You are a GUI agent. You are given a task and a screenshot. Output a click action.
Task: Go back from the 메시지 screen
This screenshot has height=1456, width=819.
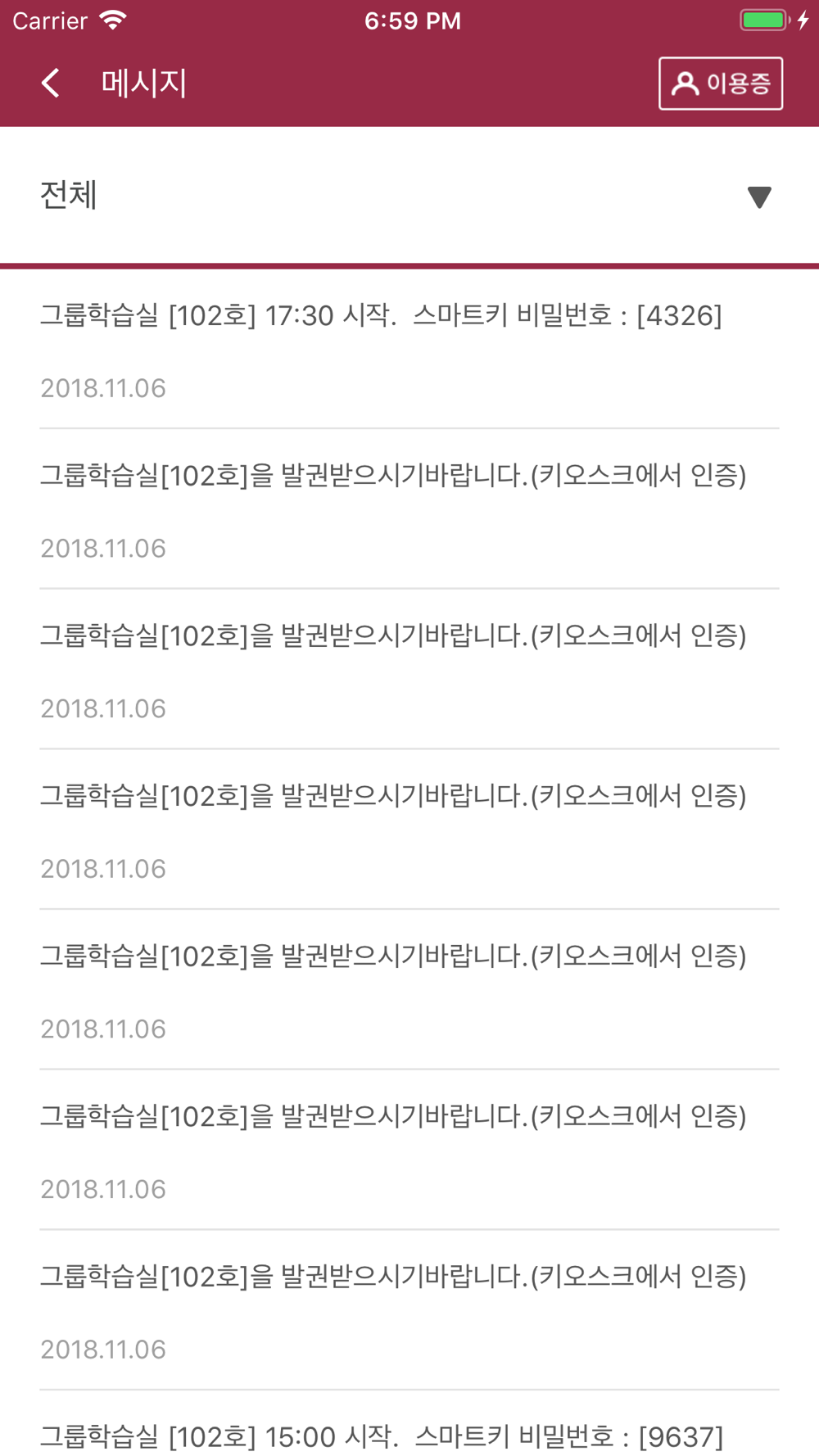51,83
